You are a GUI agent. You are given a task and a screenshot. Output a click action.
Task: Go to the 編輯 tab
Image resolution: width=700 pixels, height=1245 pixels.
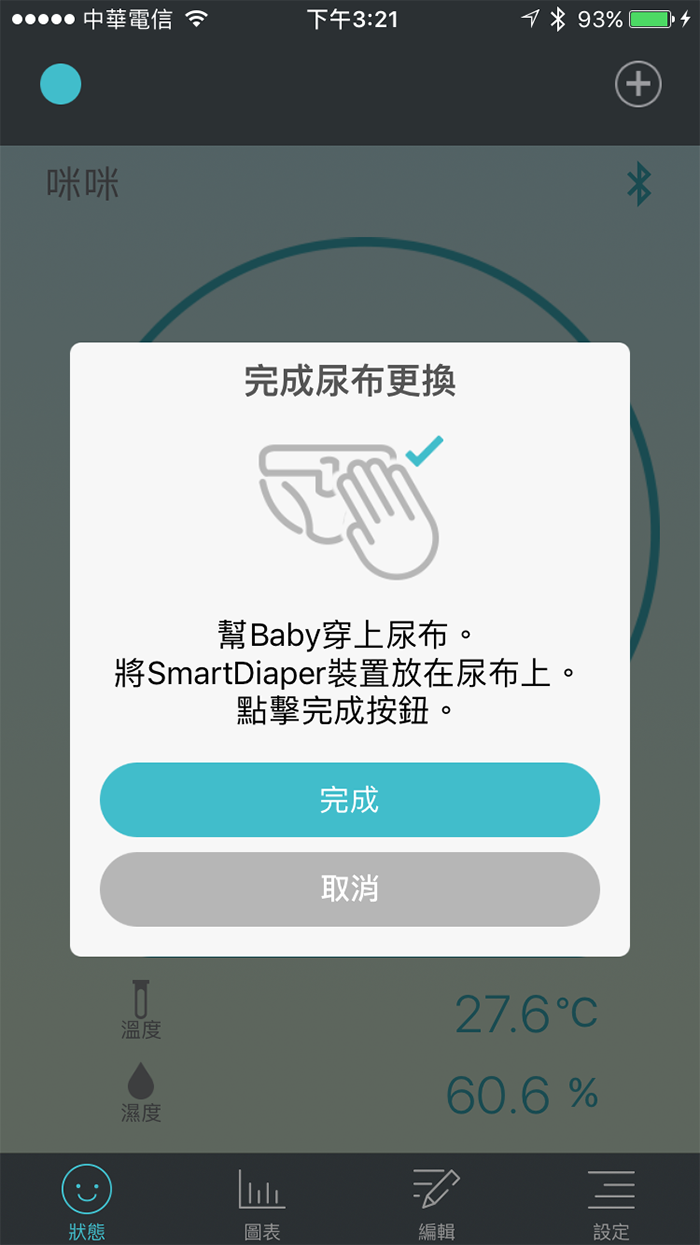click(436, 1201)
